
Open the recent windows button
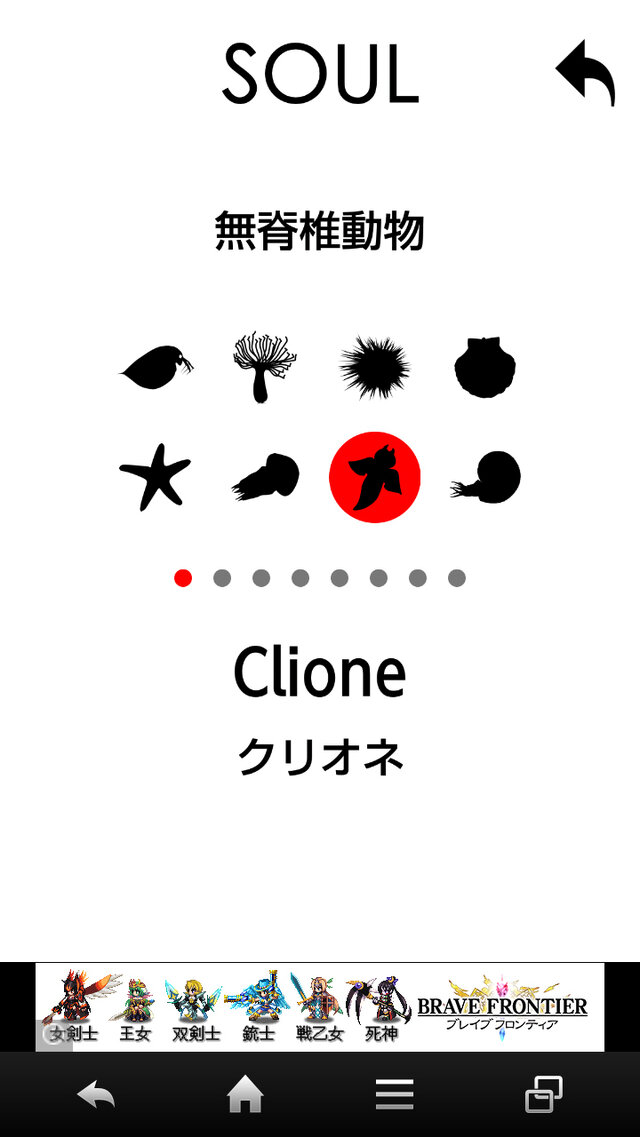[x=543, y=1096]
